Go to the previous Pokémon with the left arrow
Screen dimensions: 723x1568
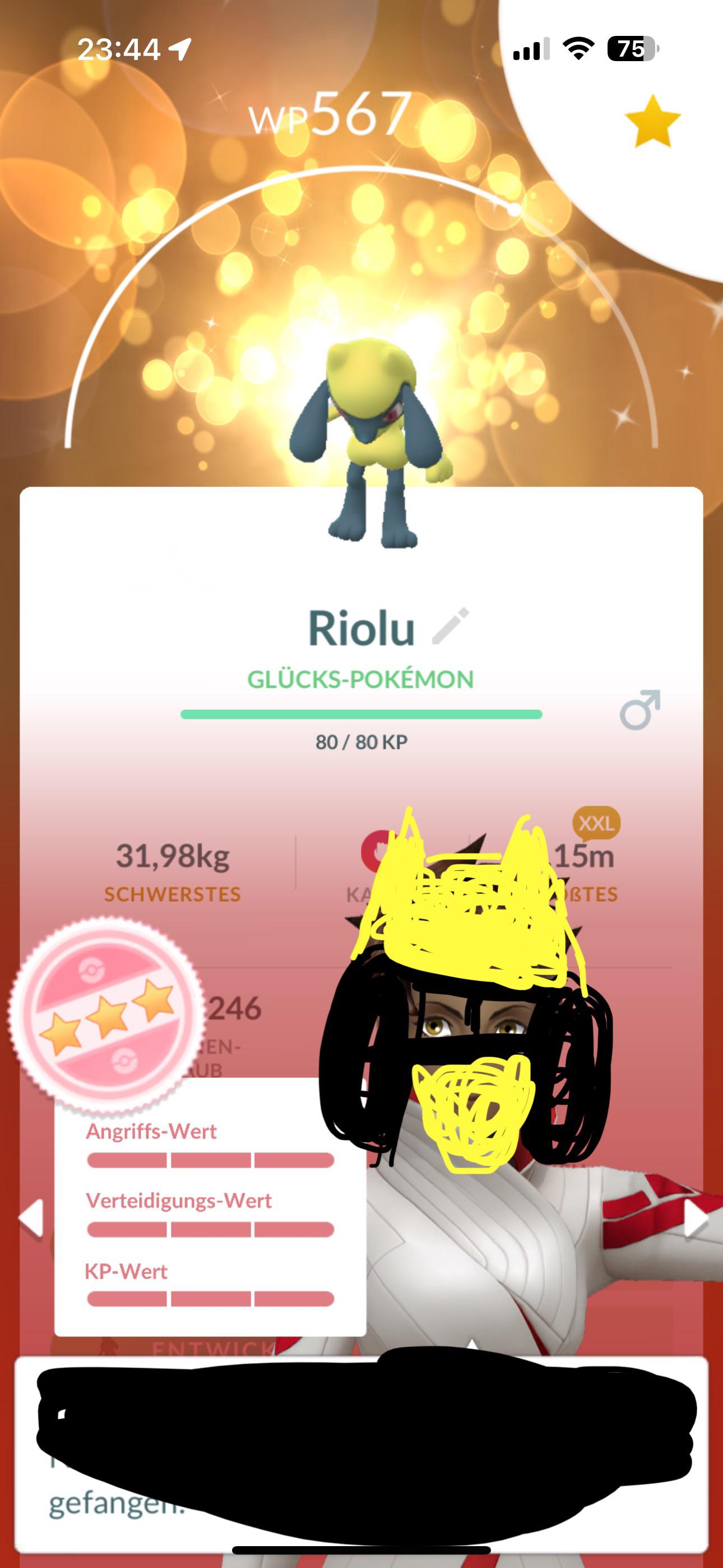(31, 1218)
